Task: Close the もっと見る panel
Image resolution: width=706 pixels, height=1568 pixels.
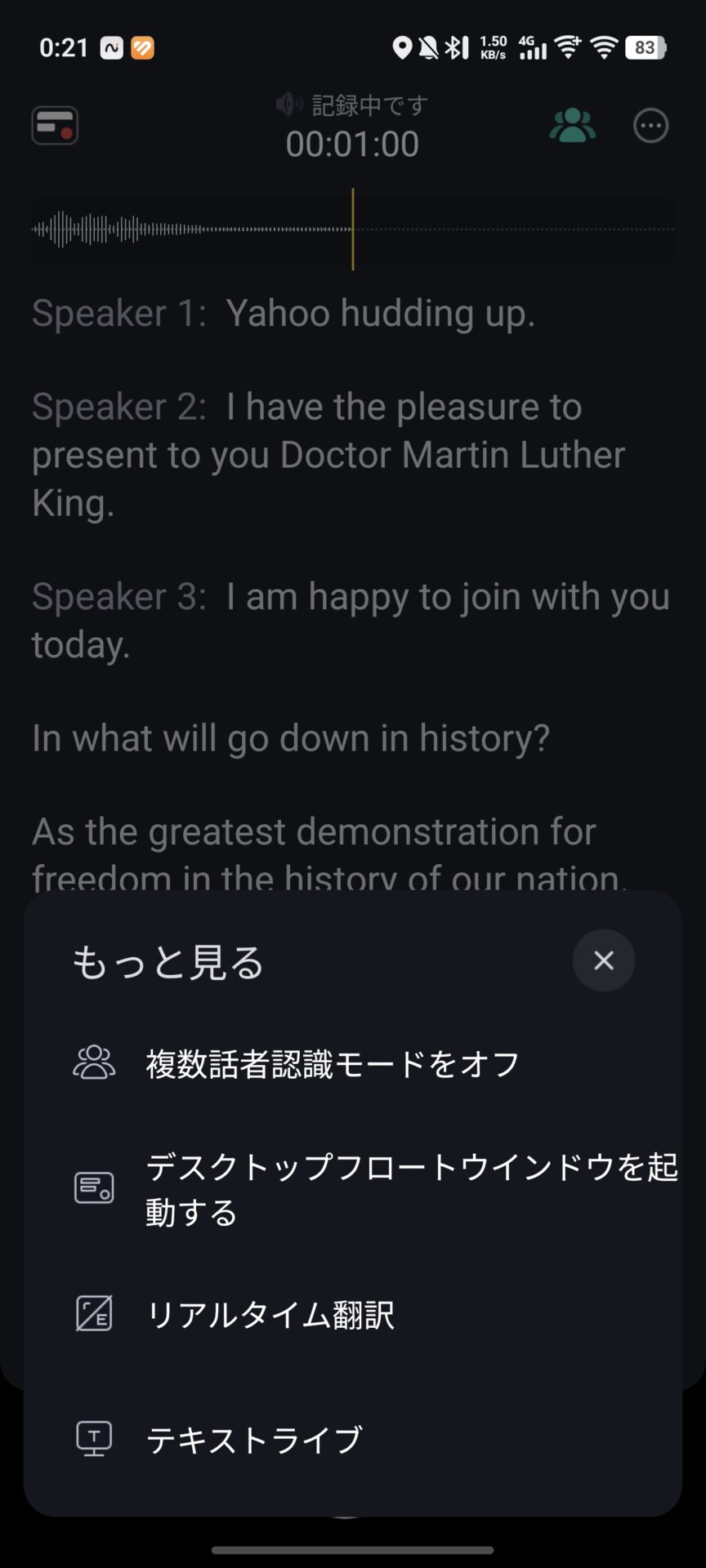Action: click(x=603, y=960)
